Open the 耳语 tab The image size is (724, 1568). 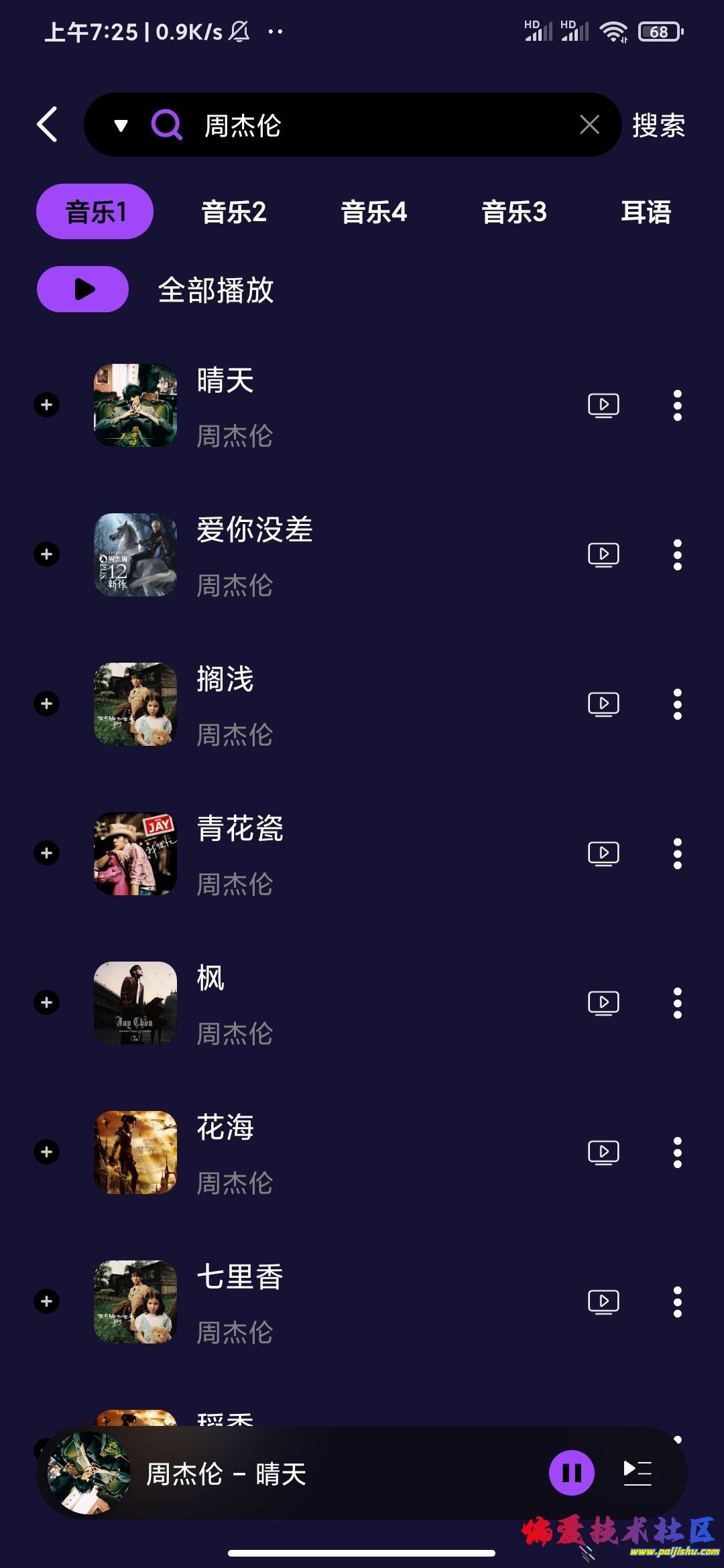[646, 212]
